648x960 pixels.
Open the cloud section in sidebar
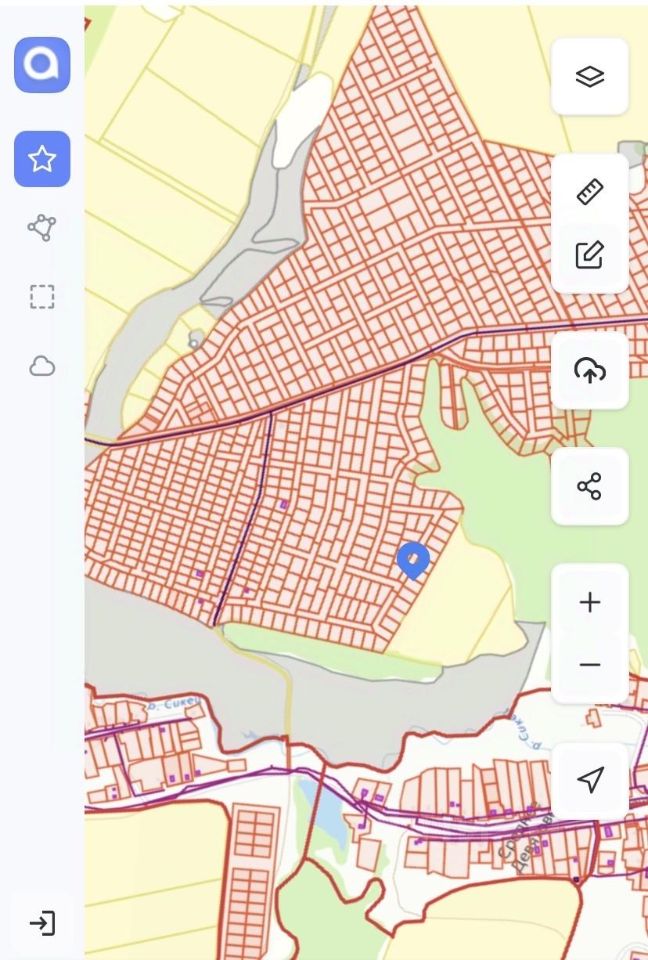tap(42, 367)
